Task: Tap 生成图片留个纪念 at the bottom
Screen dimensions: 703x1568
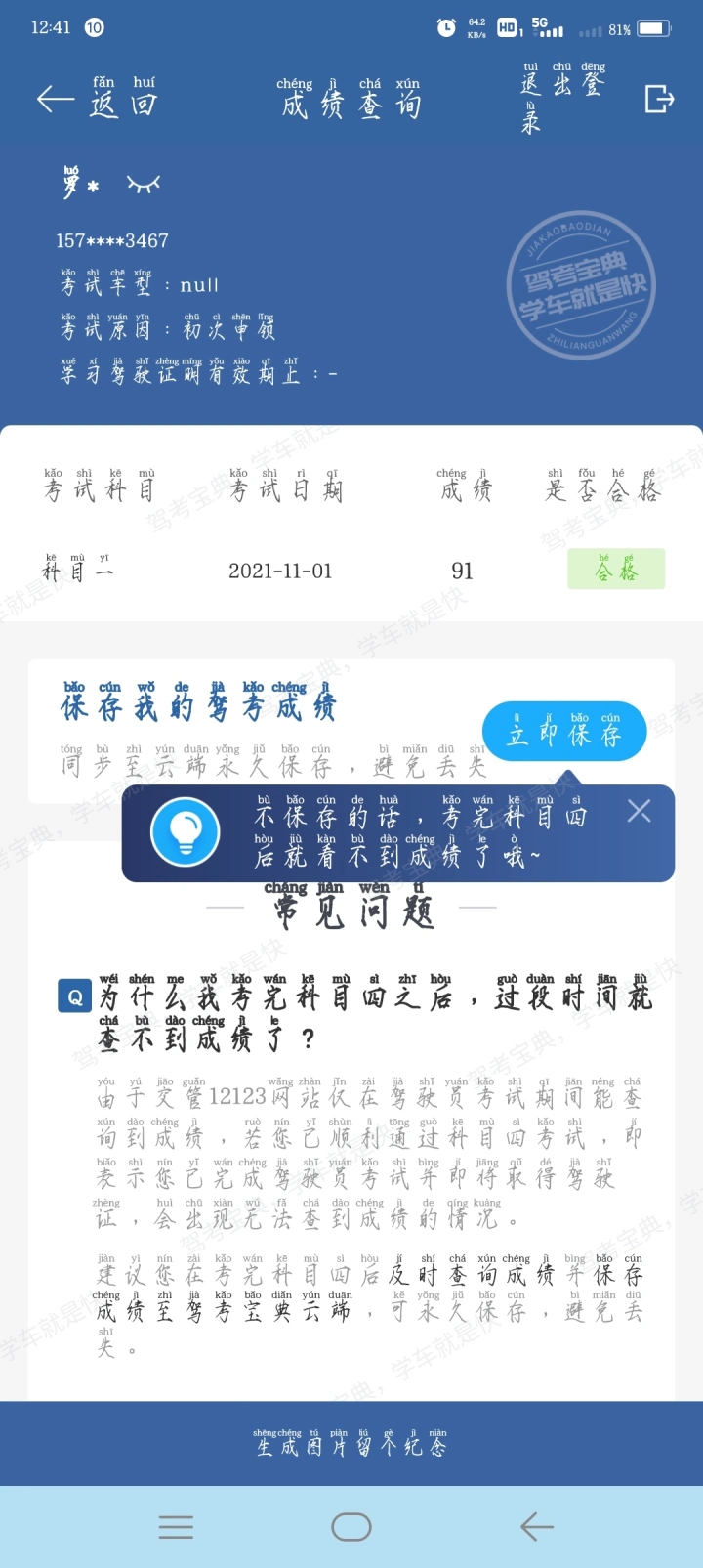Action: click(351, 1444)
